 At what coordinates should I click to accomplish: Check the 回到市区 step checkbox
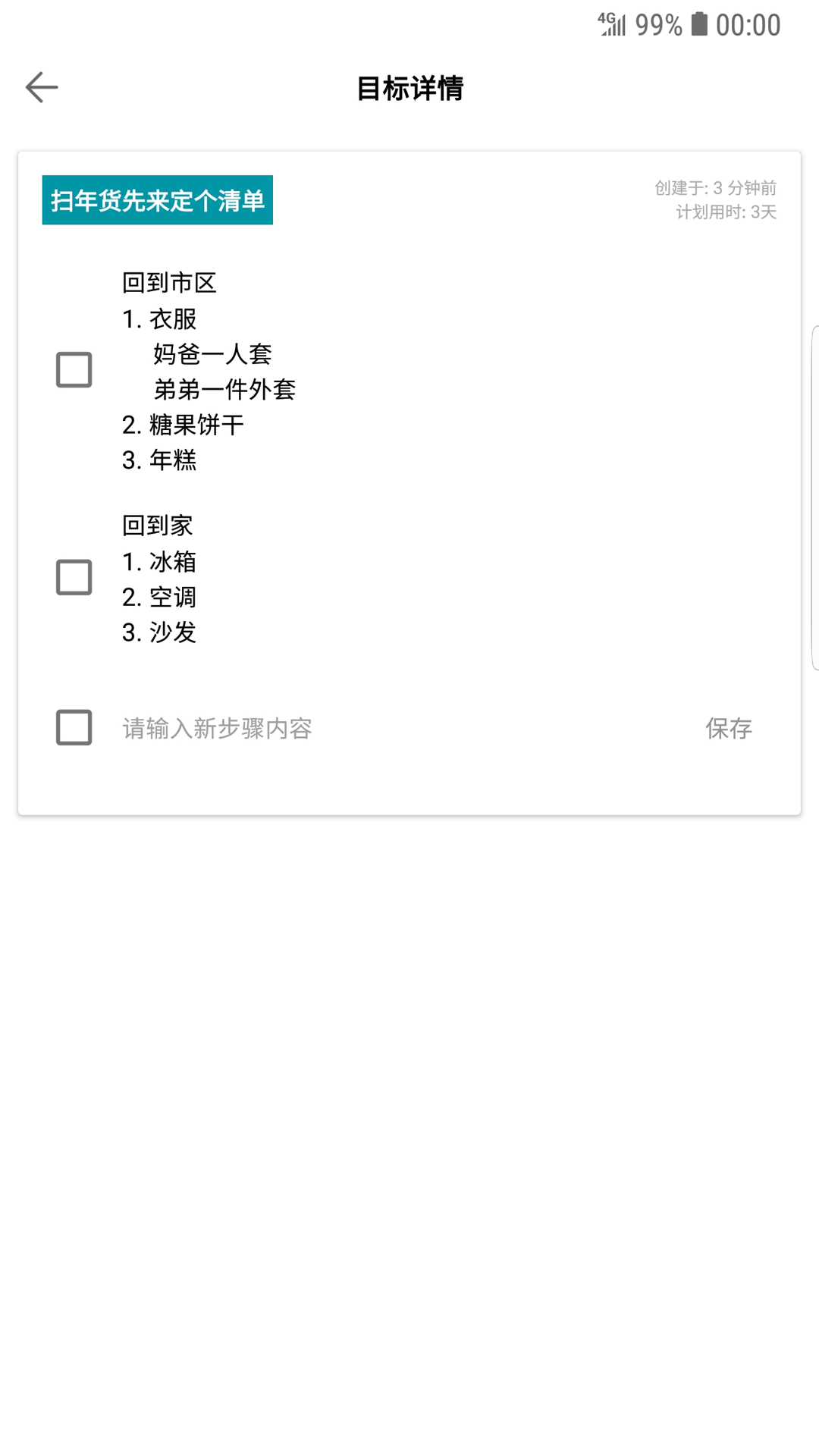74,369
